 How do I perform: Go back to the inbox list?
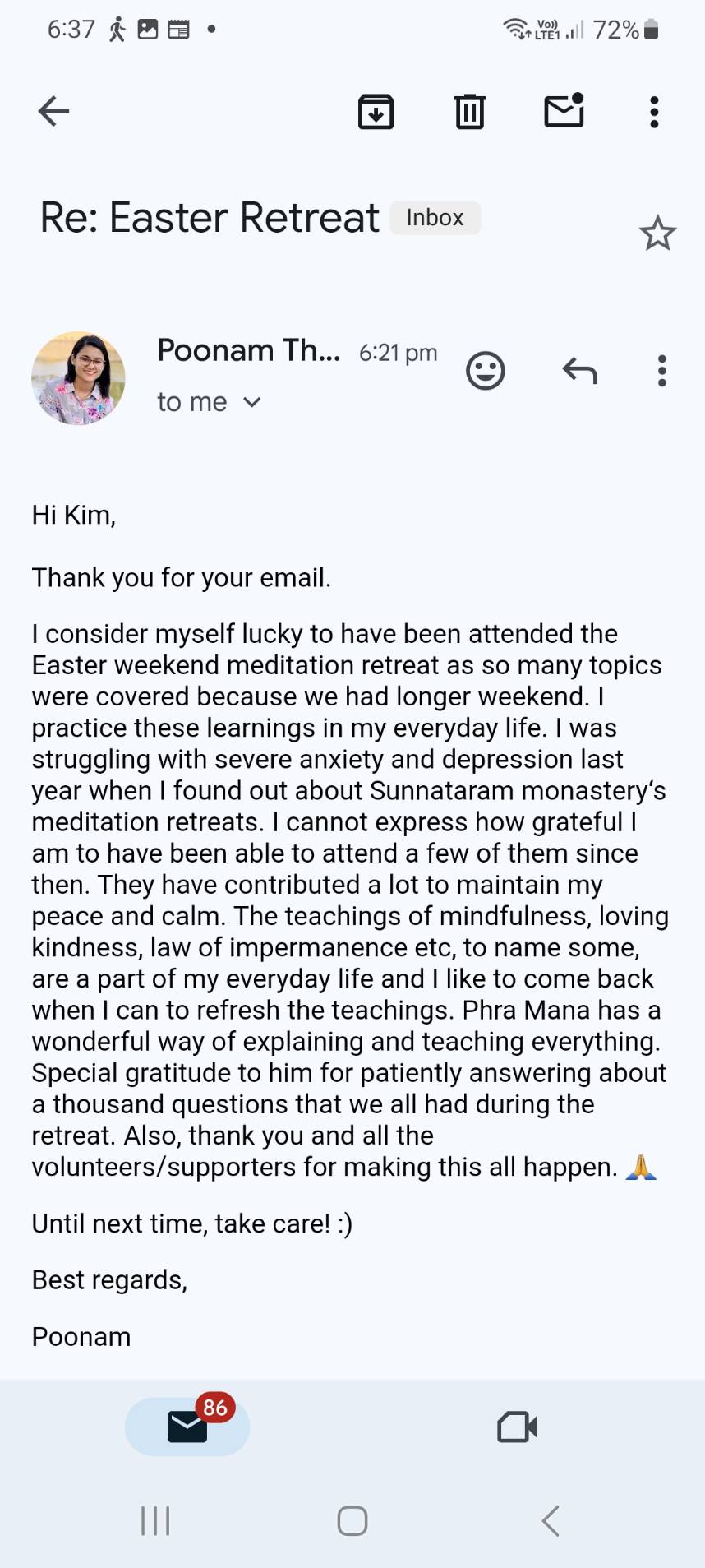(x=54, y=111)
